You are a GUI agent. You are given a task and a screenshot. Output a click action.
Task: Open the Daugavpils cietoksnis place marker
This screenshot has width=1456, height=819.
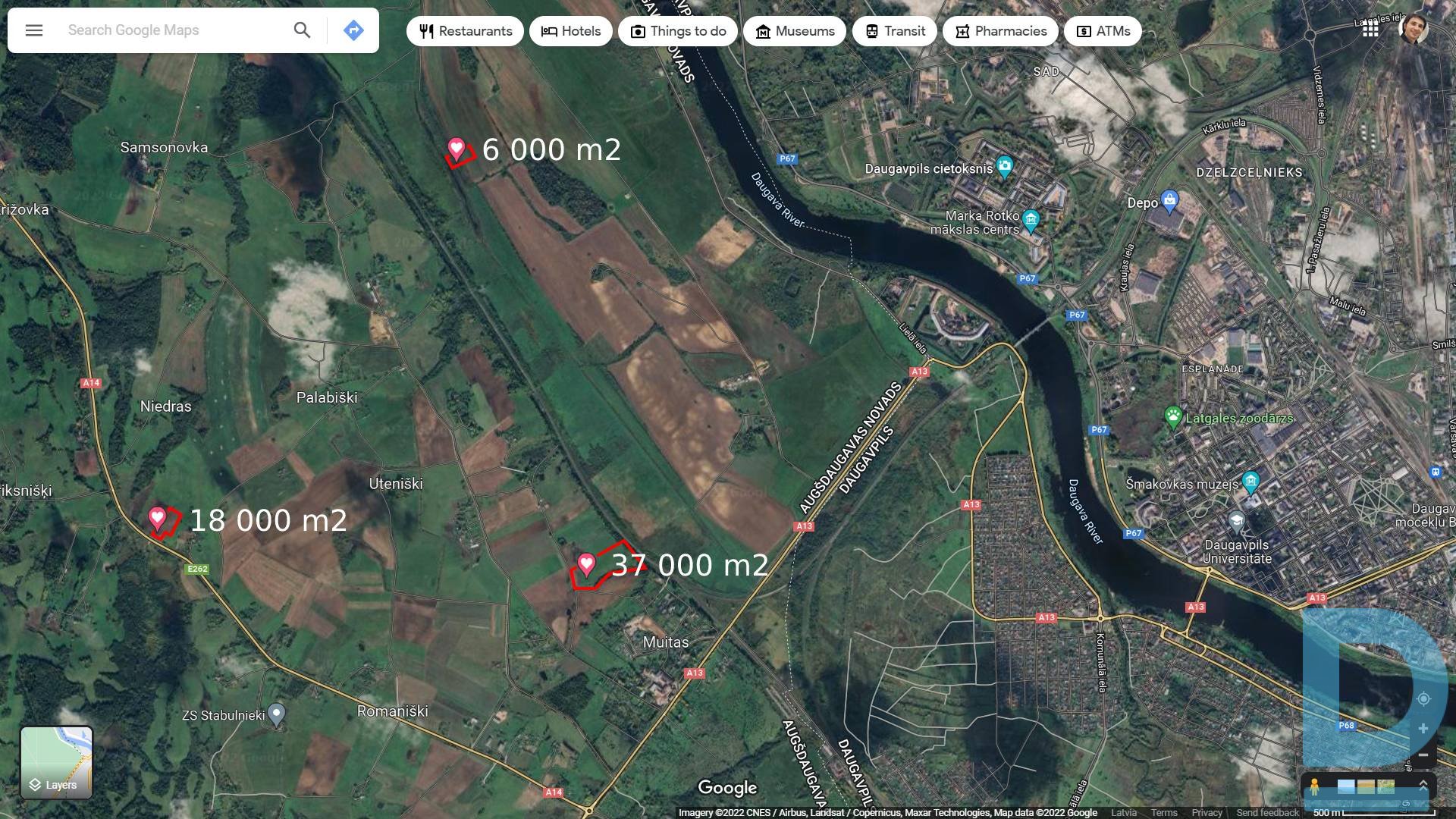click(x=1005, y=166)
